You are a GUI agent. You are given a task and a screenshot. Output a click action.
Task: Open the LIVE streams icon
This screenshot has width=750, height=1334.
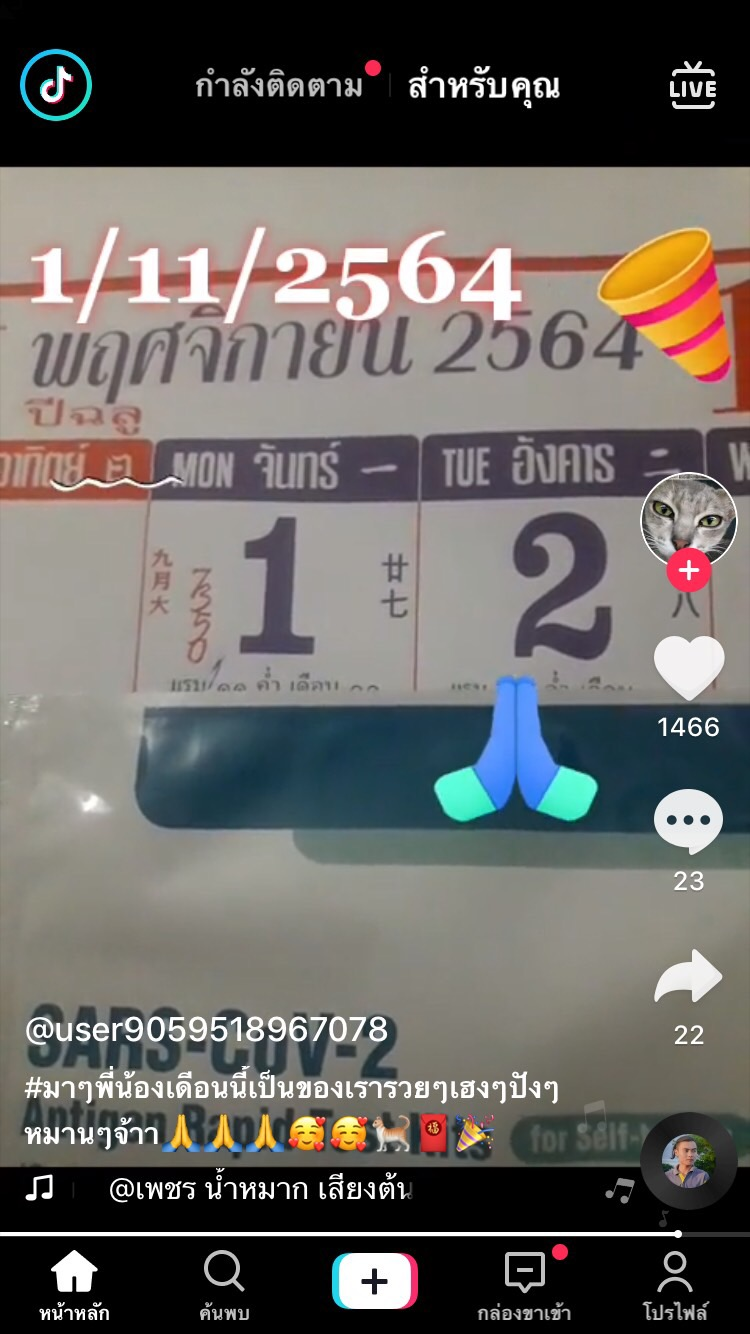pos(692,86)
